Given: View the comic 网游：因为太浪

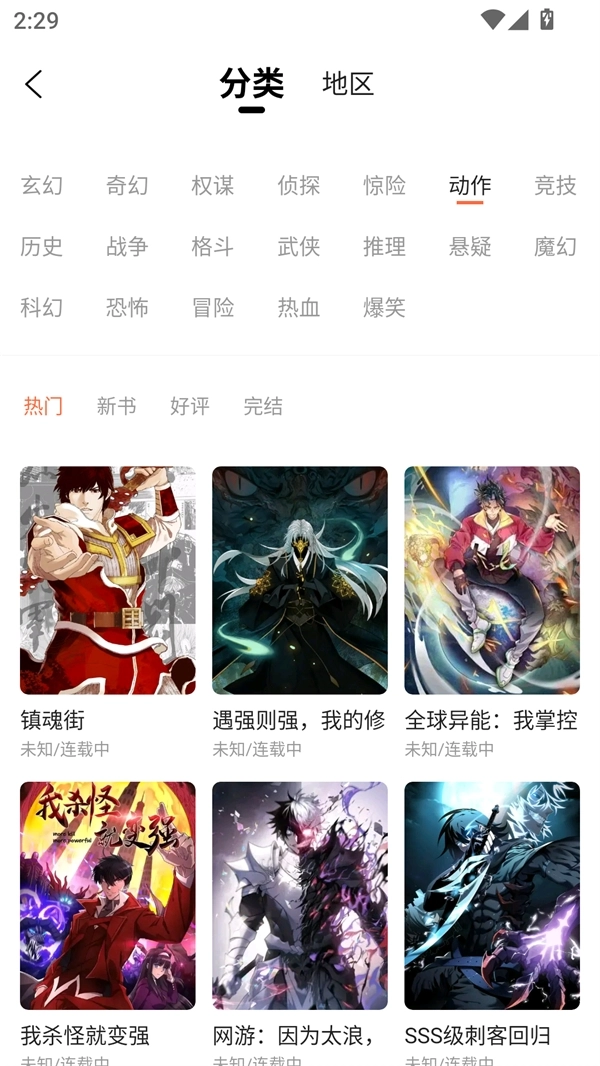Looking at the screenshot, I should pos(300,895).
